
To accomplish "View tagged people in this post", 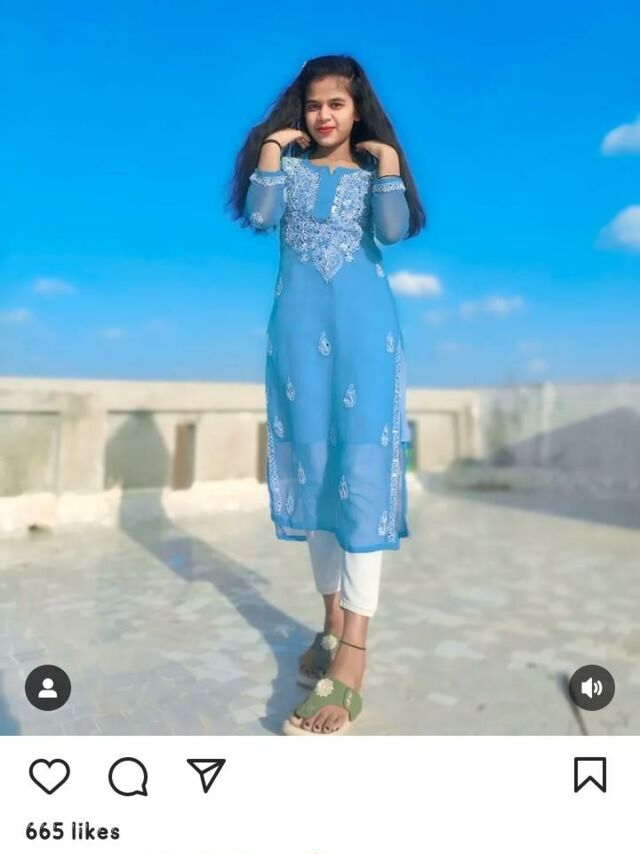I will [48, 688].
